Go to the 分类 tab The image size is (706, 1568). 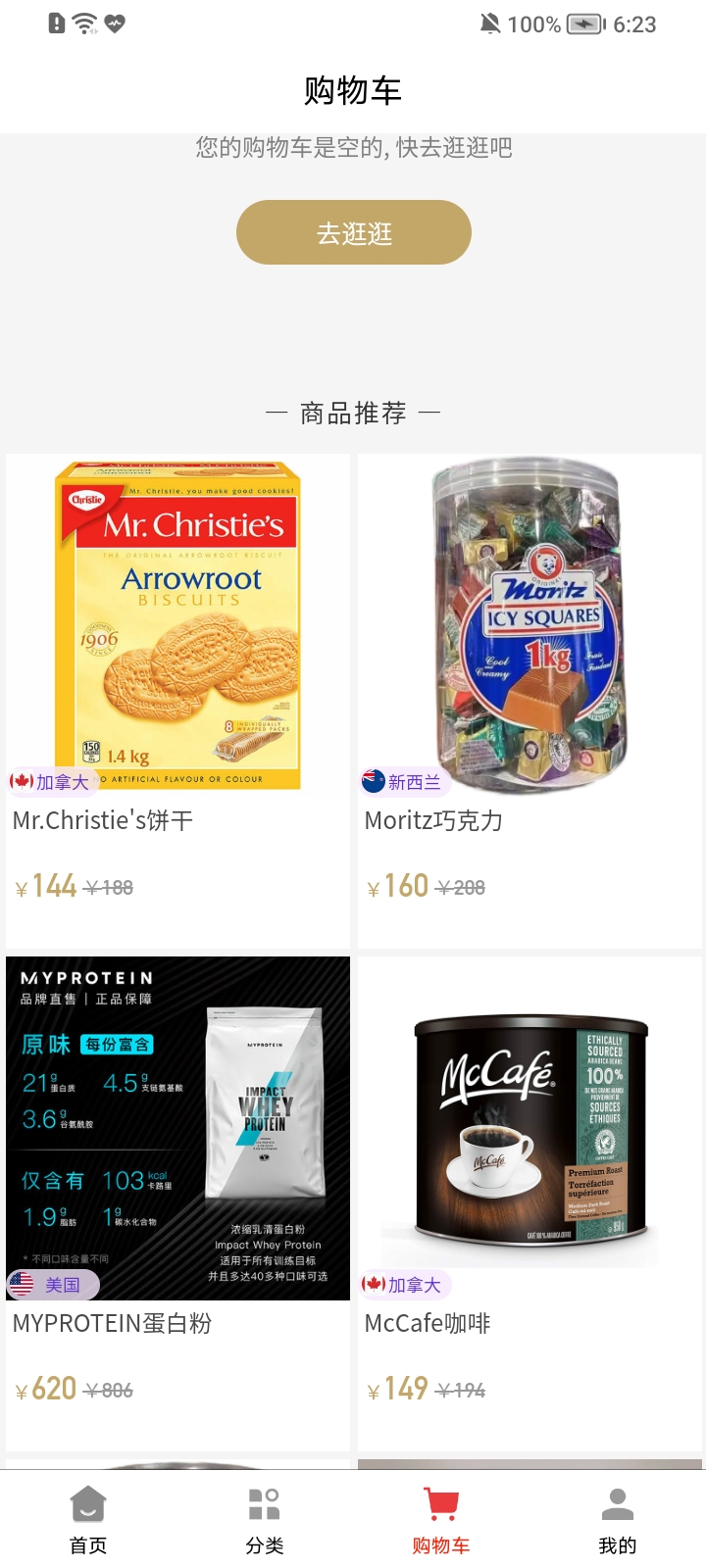coord(265,1519)
